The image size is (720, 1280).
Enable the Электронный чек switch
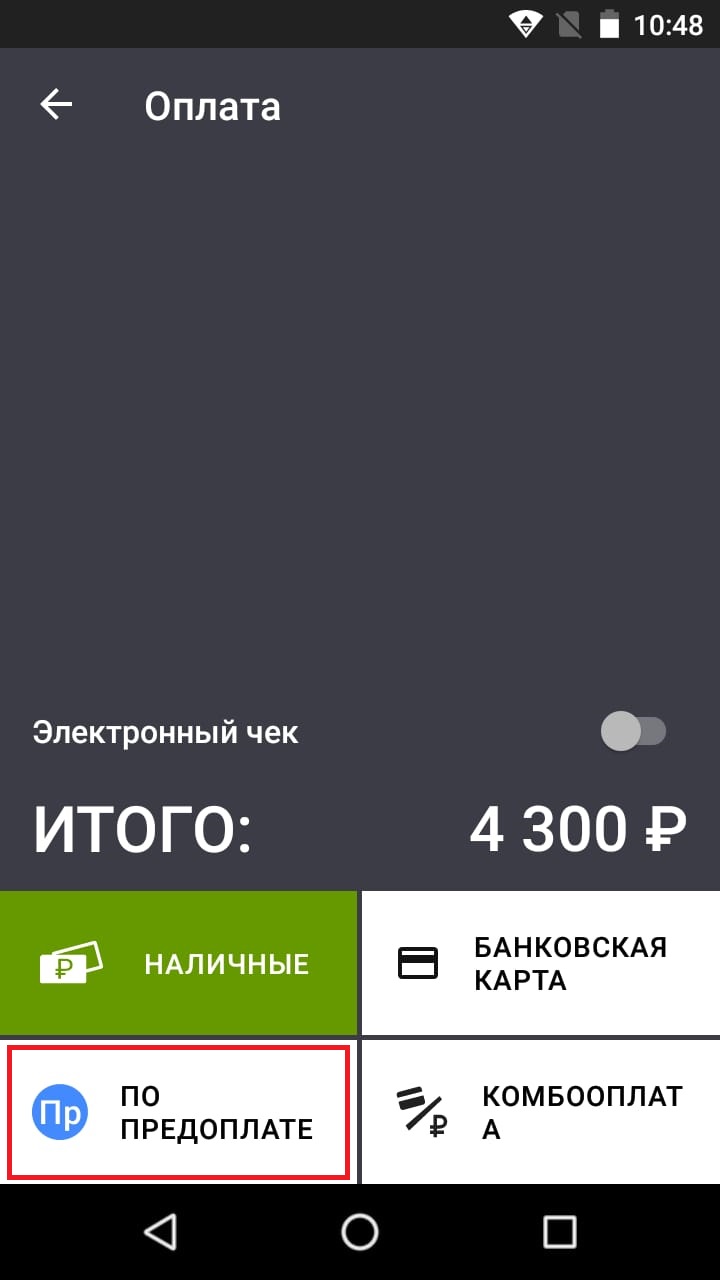633,732
